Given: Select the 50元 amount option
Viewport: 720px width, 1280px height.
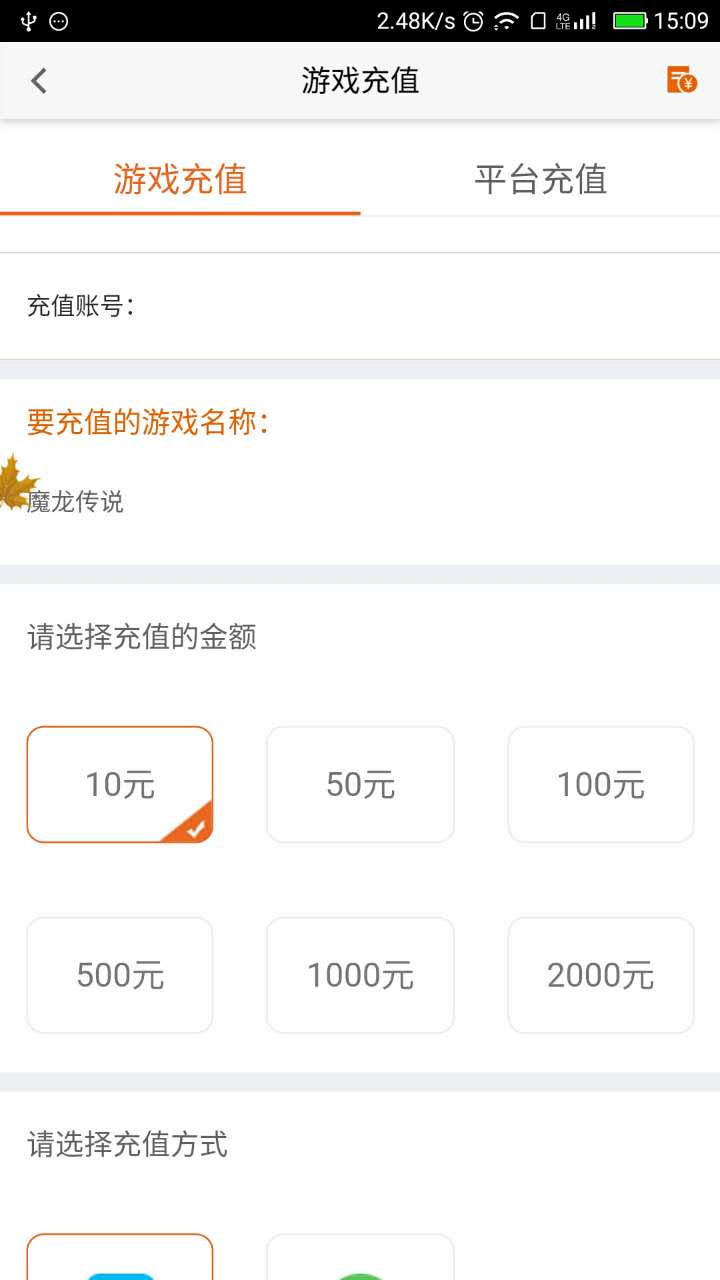Looking at the screenshot, I should [360, 784].
